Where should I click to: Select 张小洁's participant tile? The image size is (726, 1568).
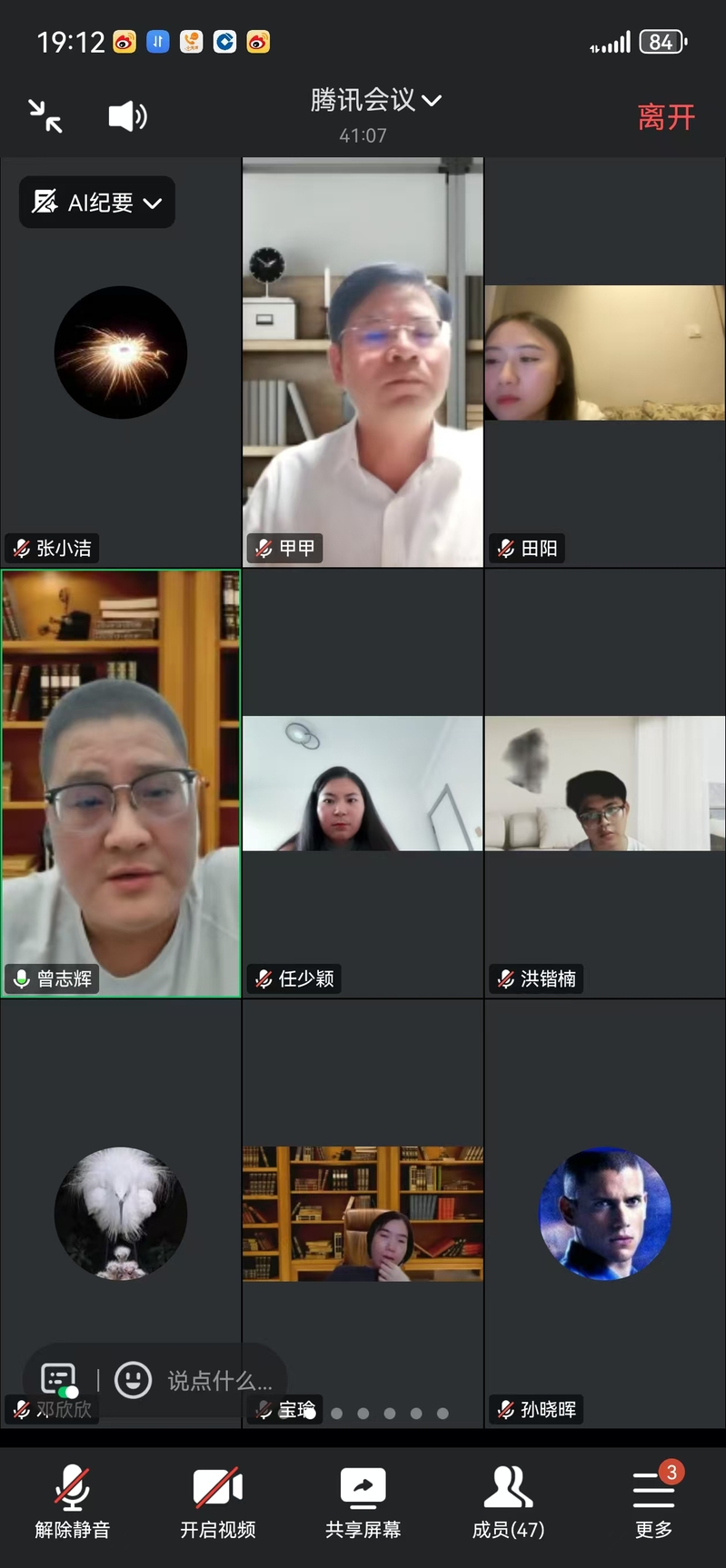point(121,354)
